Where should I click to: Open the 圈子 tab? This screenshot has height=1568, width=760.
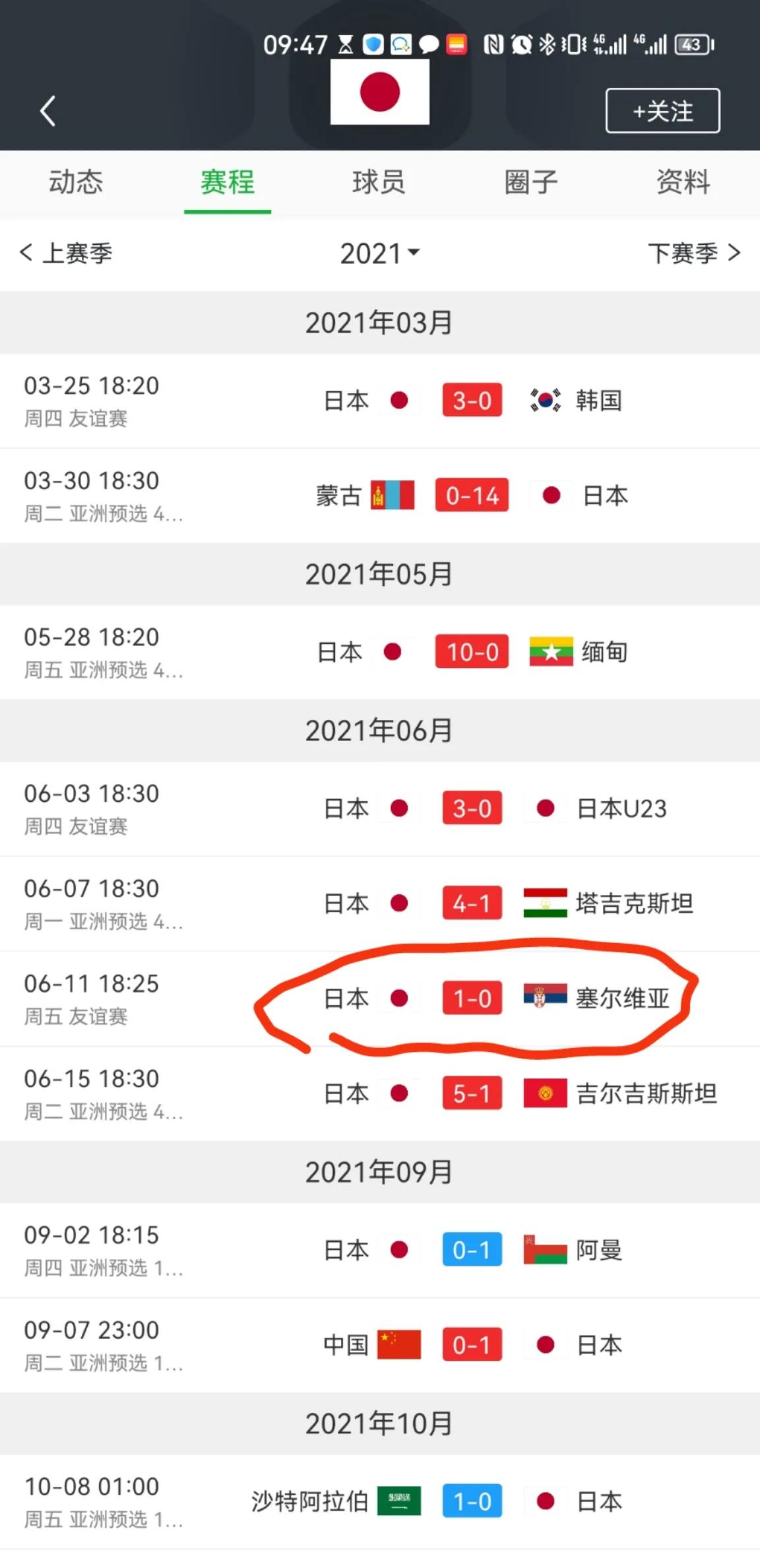[531, 181]
